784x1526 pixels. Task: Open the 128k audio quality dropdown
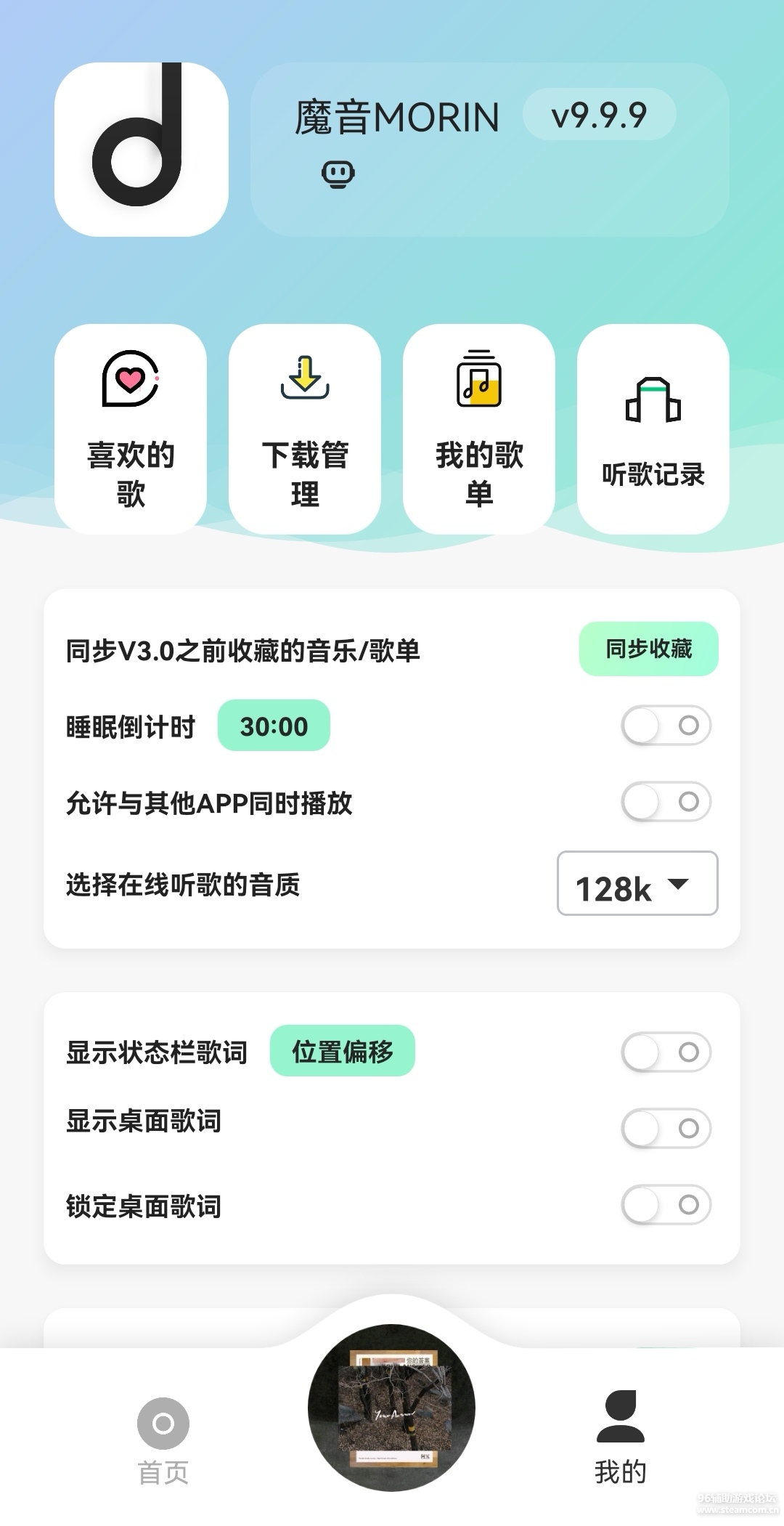[x=637, y=883]
